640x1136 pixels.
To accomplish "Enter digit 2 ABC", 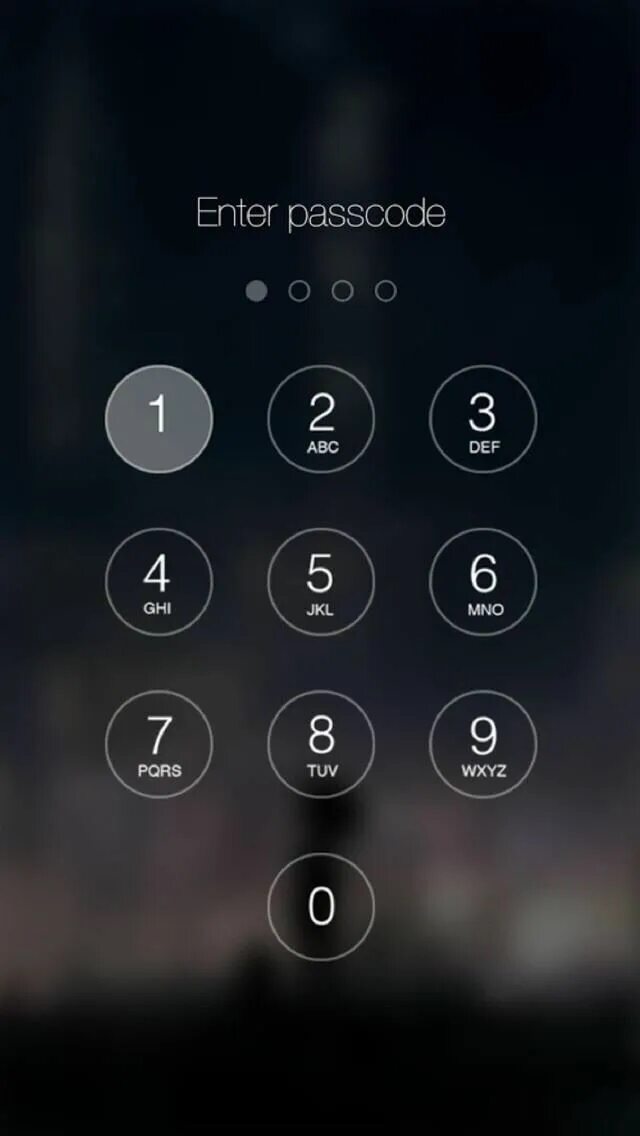I will pos(321,419).
